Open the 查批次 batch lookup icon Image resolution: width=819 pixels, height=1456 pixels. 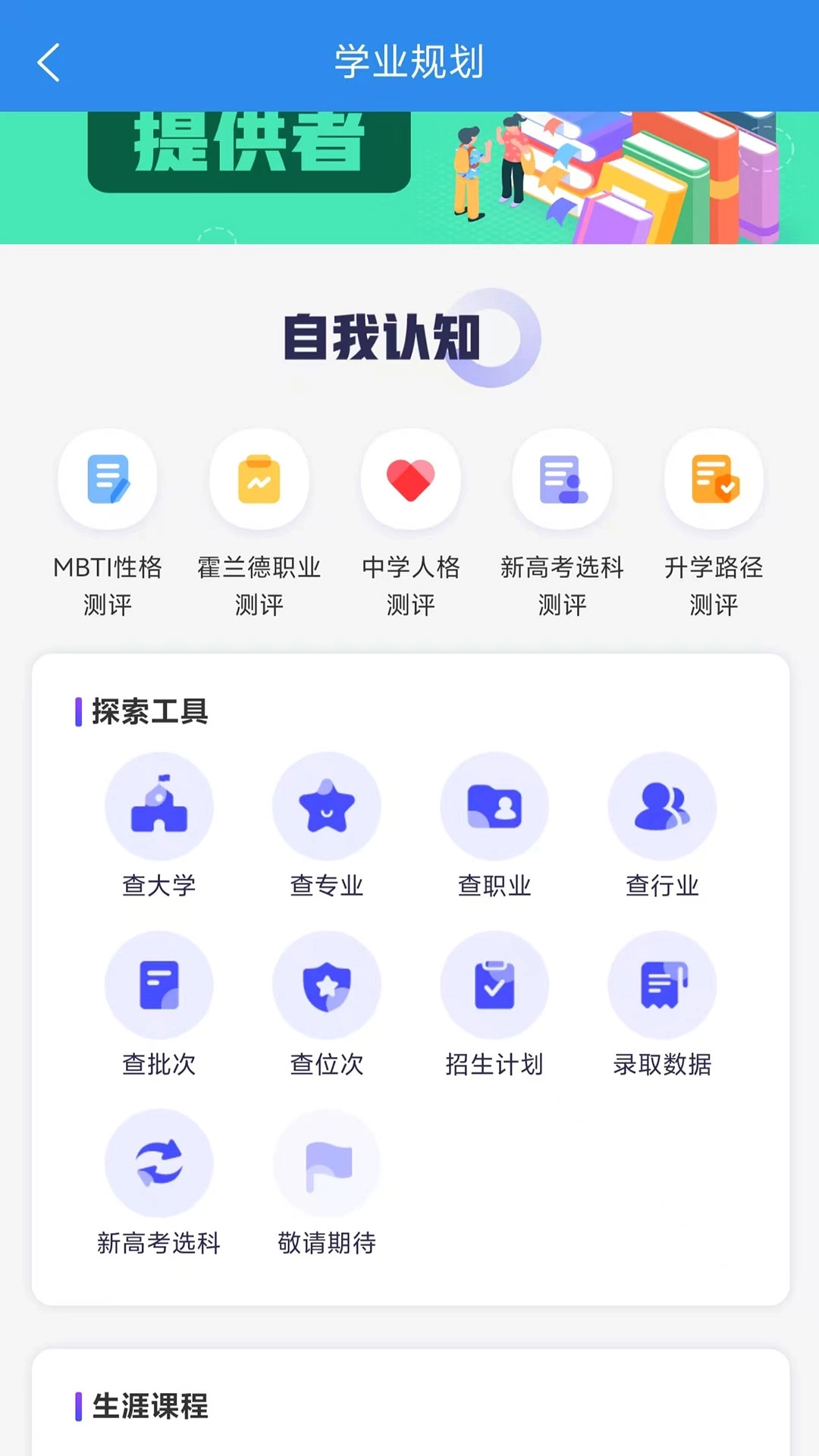(159, 984)
